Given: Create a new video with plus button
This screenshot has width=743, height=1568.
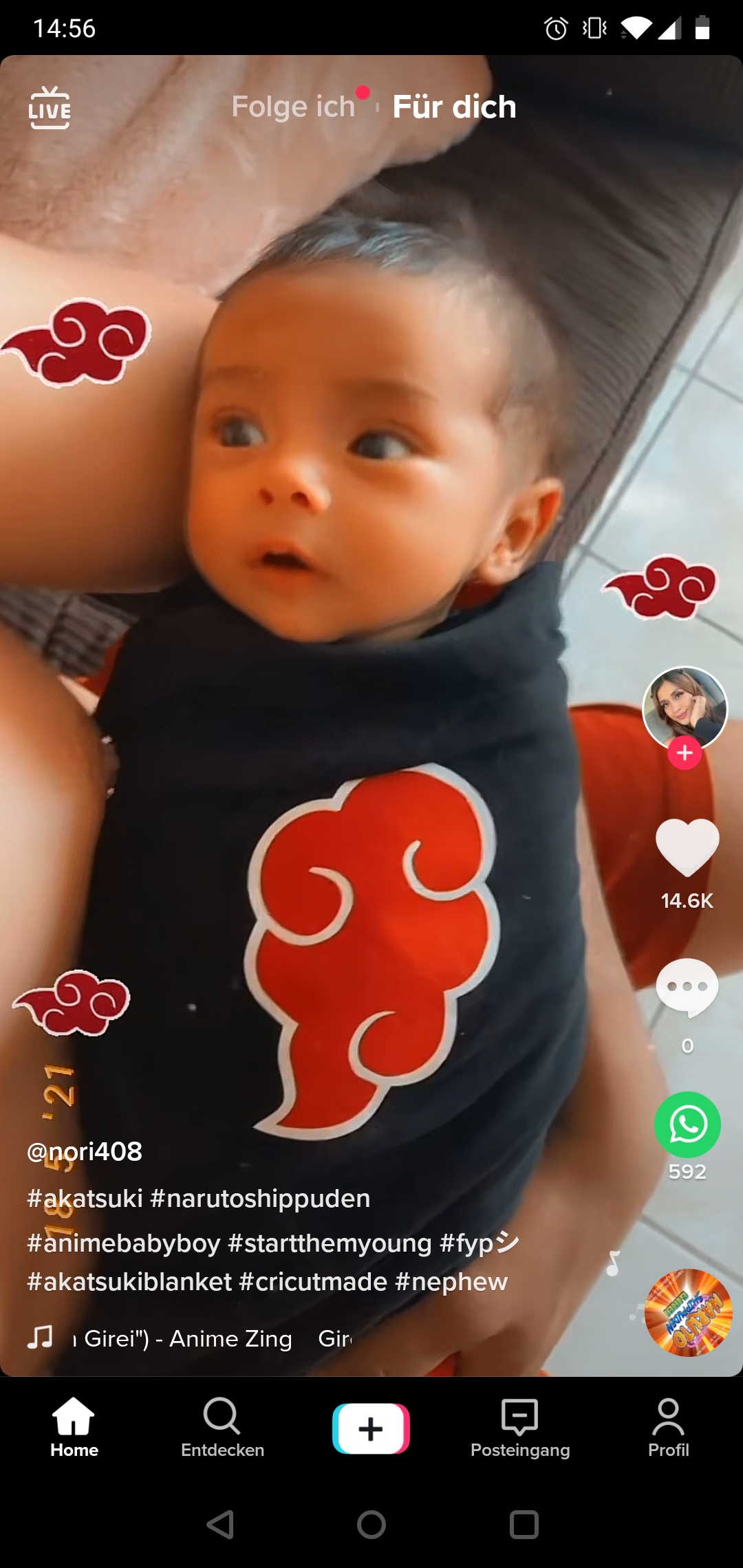Looking at the screenshot, I should pyautogui.click(x=371, y=1429).
